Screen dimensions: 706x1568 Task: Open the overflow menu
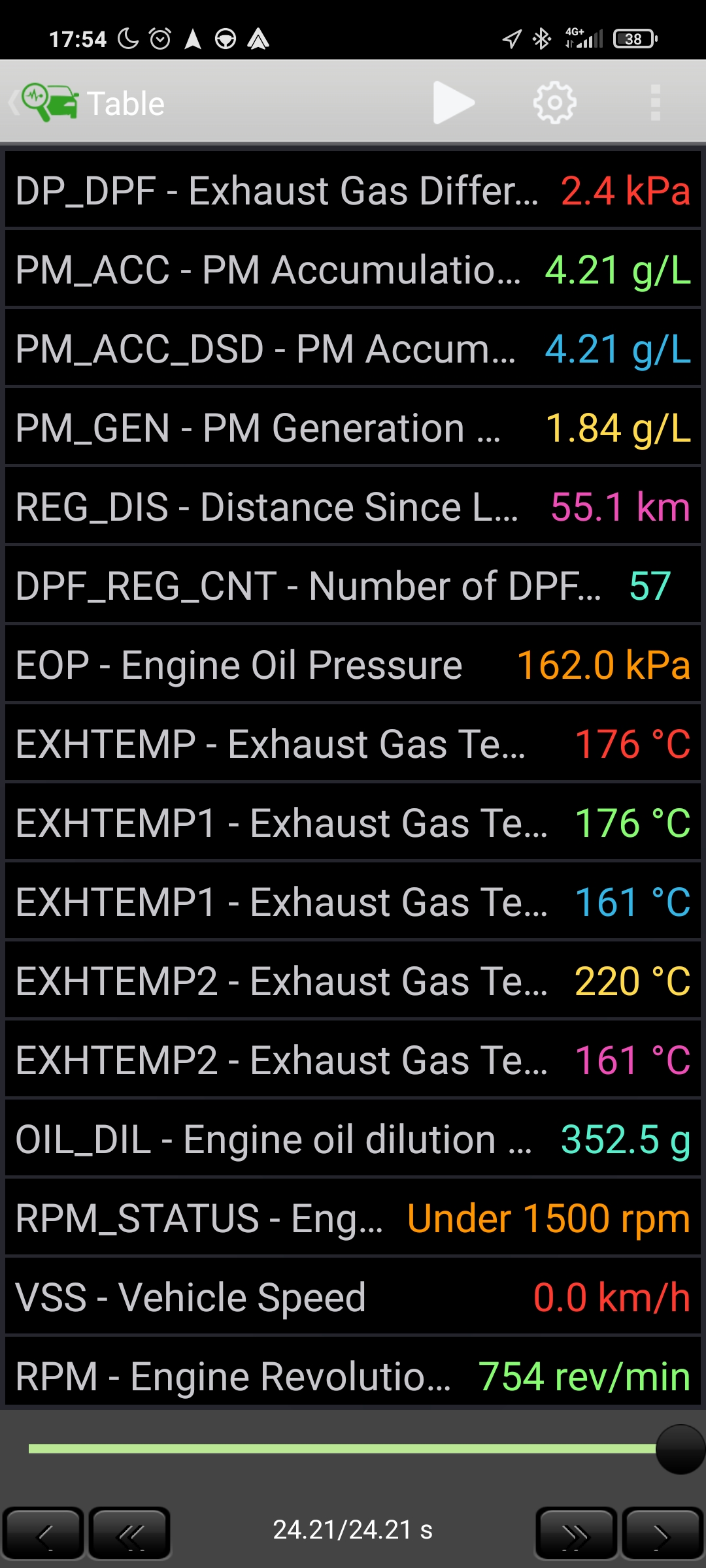click(x=655, y=103)
